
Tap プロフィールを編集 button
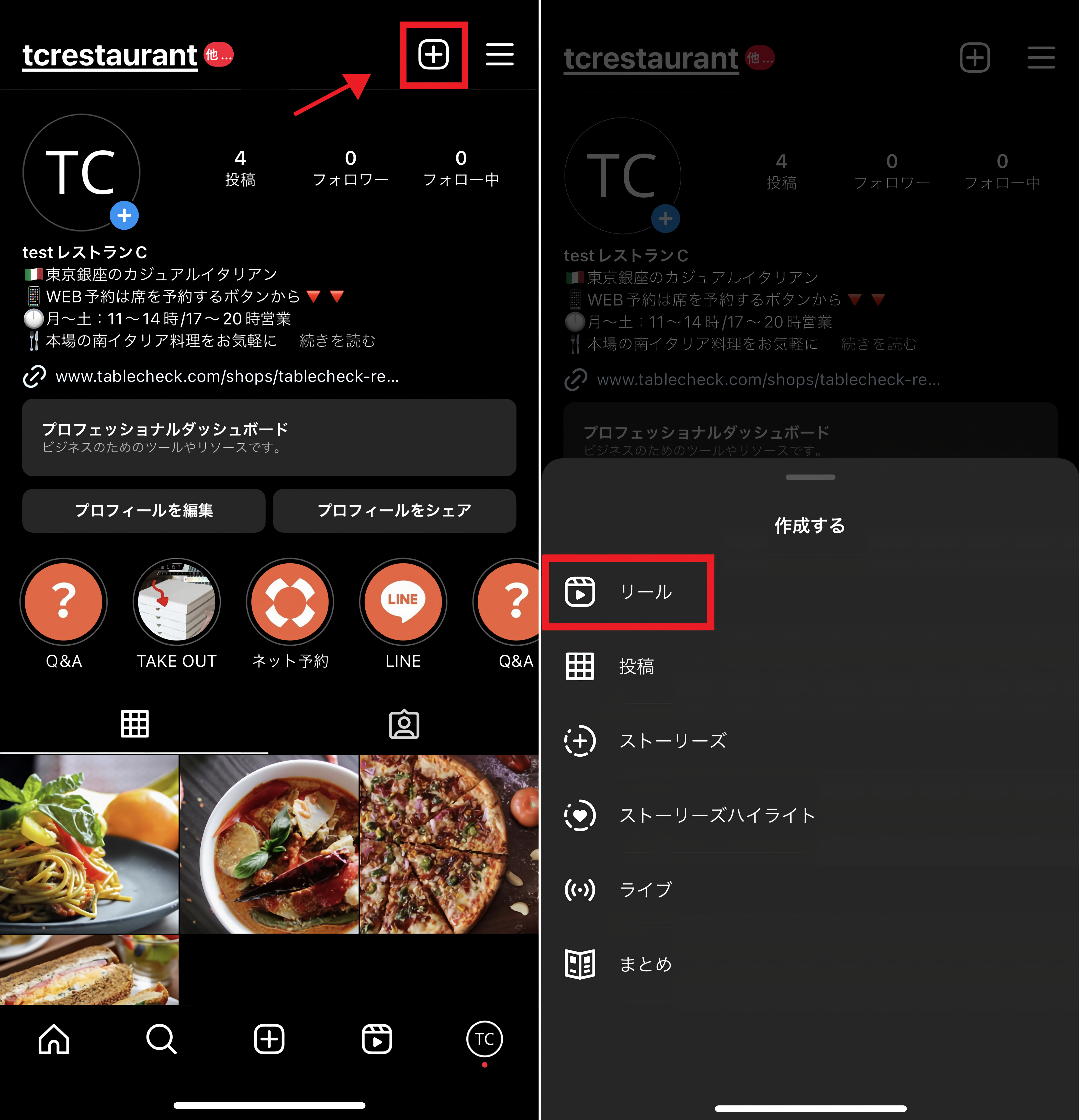(x=143, y=510)
